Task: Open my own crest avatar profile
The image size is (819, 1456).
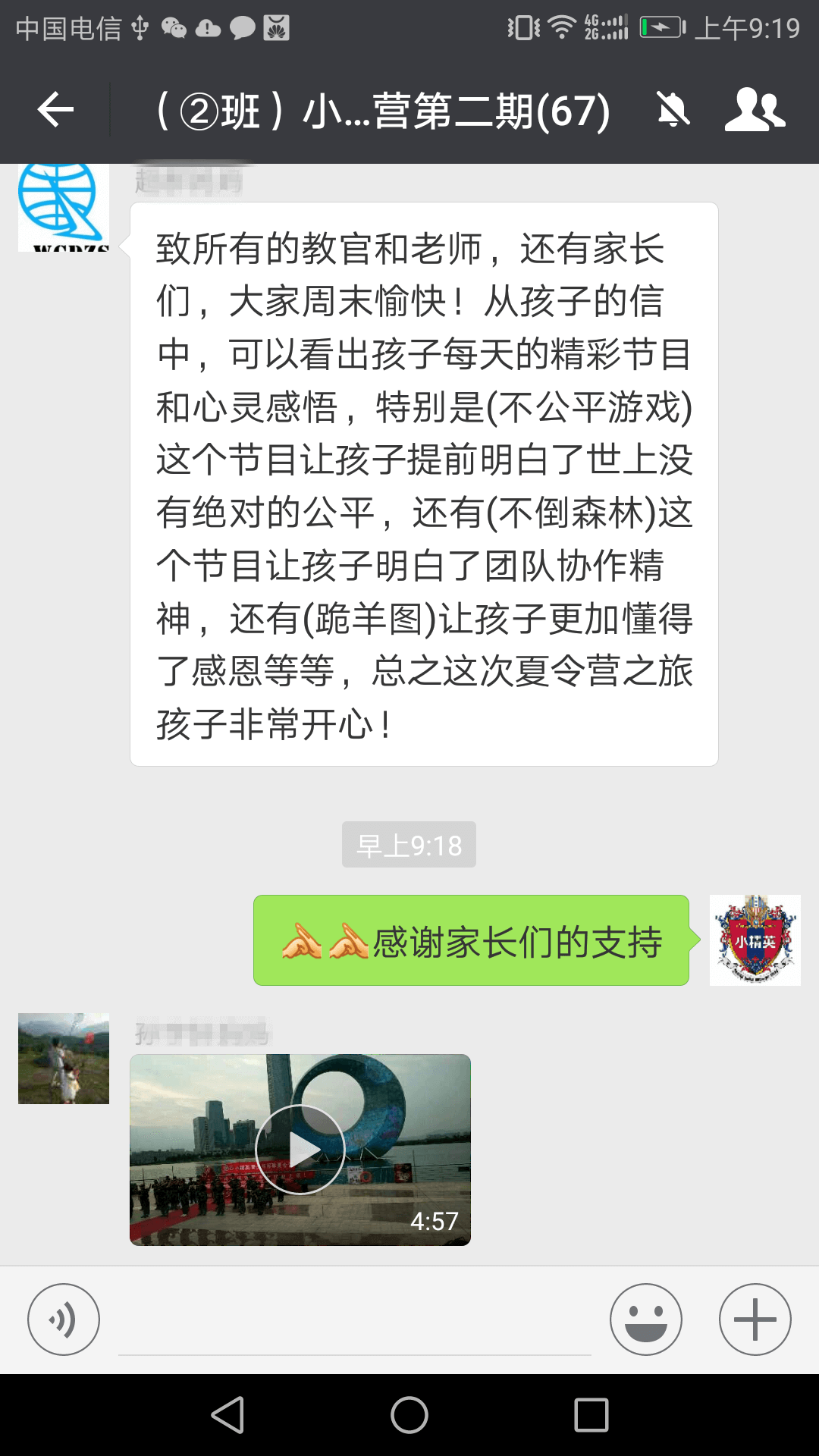Action: pyautogui.click(x=755, y=940)
